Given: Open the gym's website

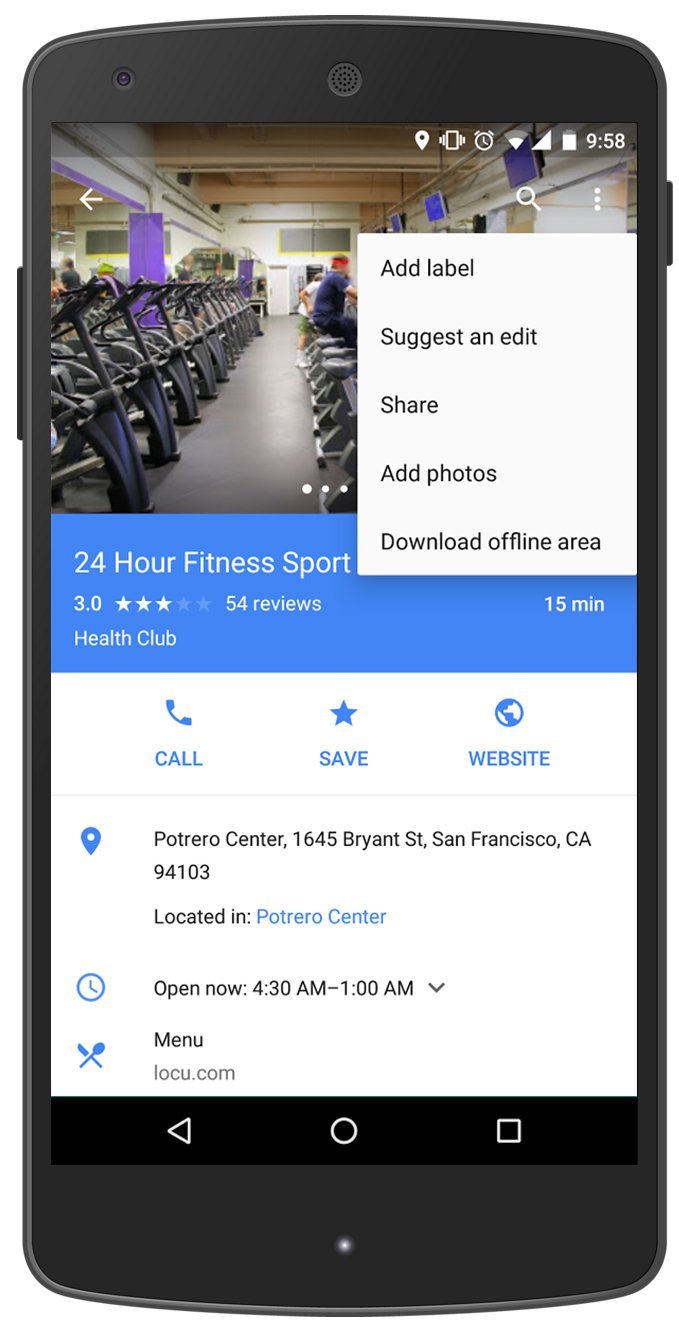Looking at the screenshot, I should (x=509, y=733).
